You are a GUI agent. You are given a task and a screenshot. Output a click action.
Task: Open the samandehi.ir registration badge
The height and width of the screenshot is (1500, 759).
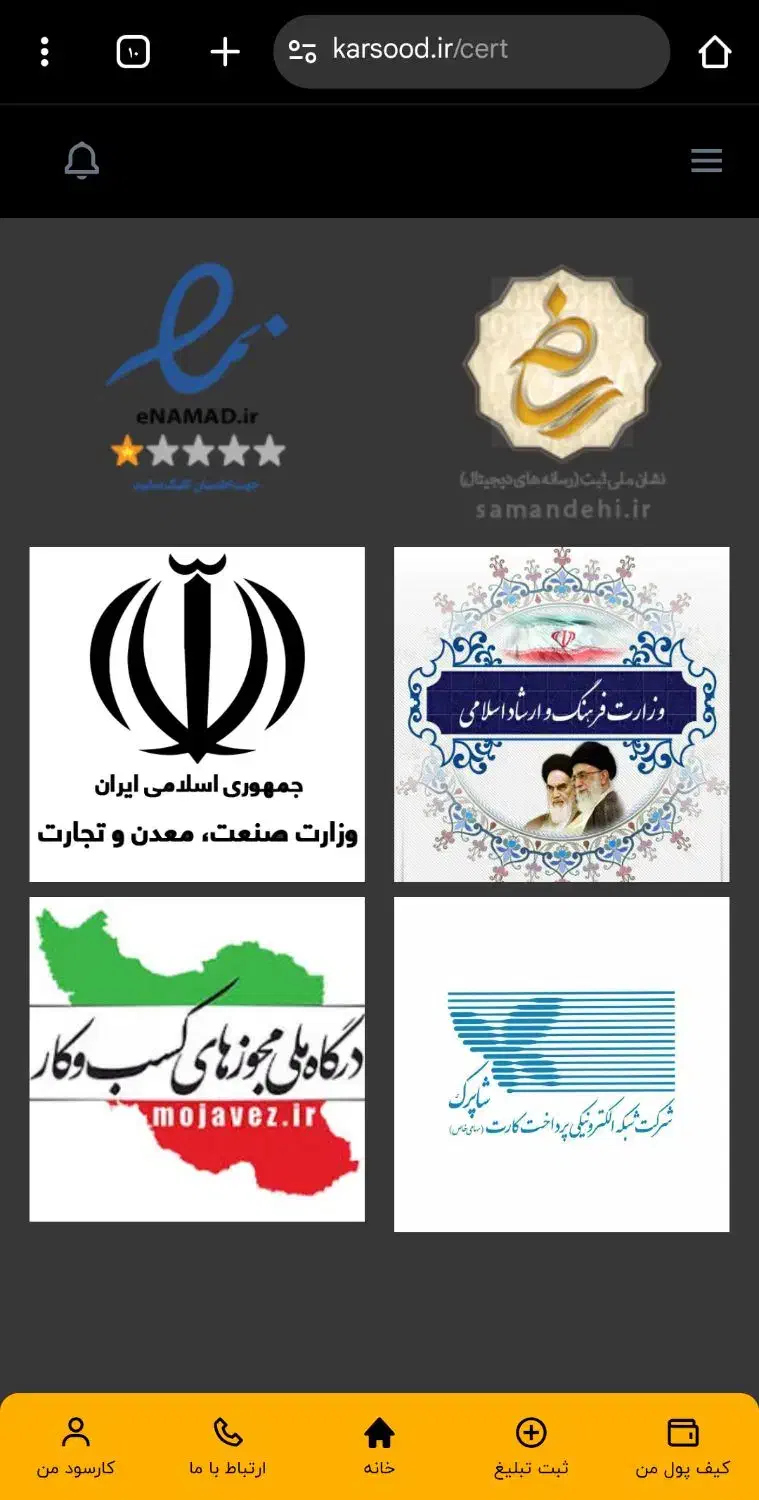click(562, 380)
